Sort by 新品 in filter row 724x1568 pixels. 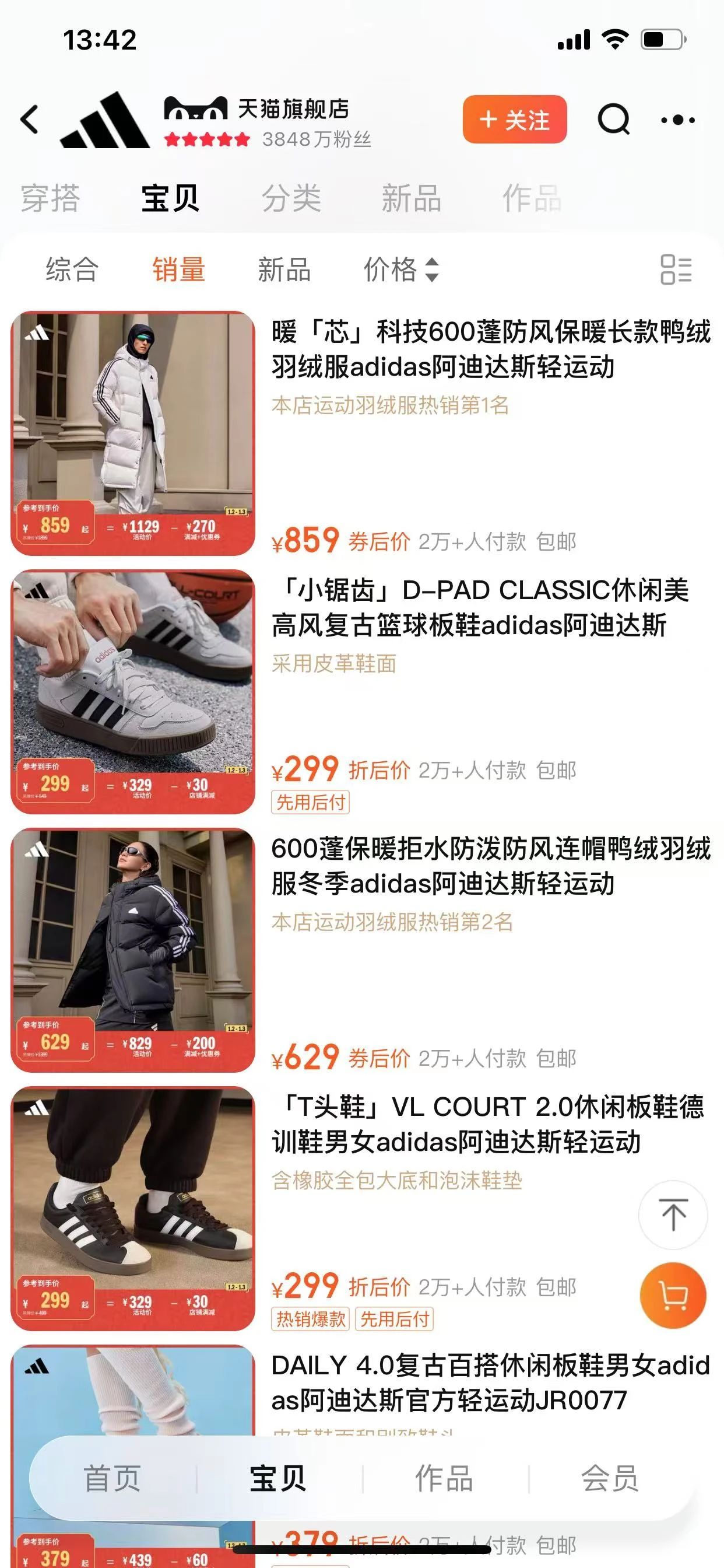coord(284,269)
